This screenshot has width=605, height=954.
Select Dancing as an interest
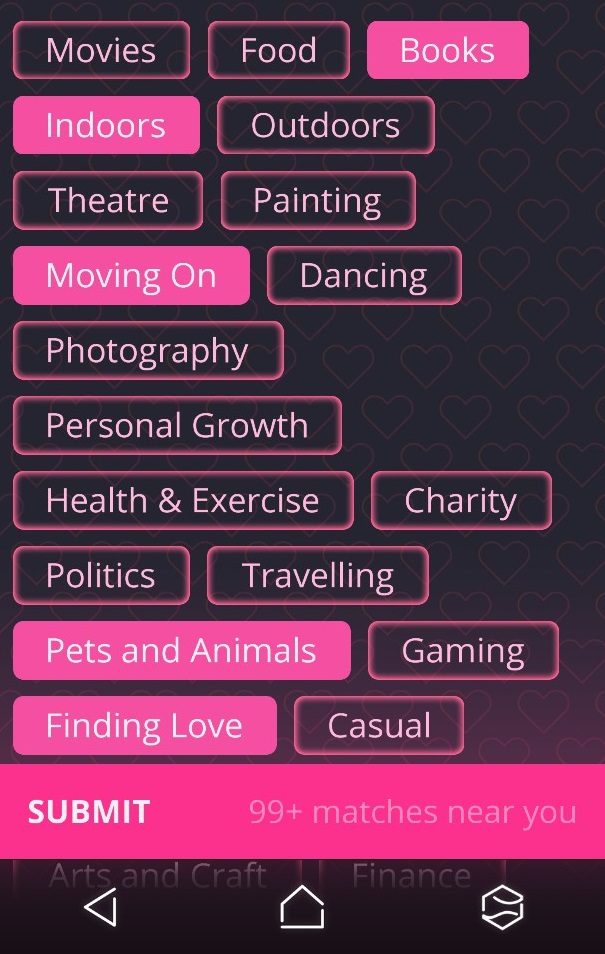[x=363, y=275]
